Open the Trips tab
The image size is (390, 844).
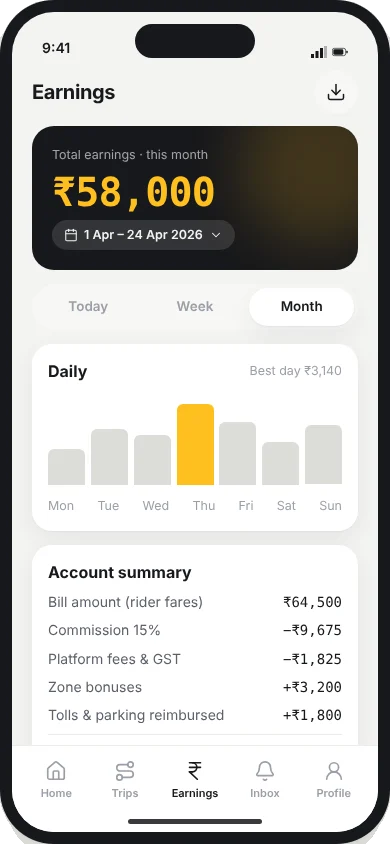[x=125, y=779]
